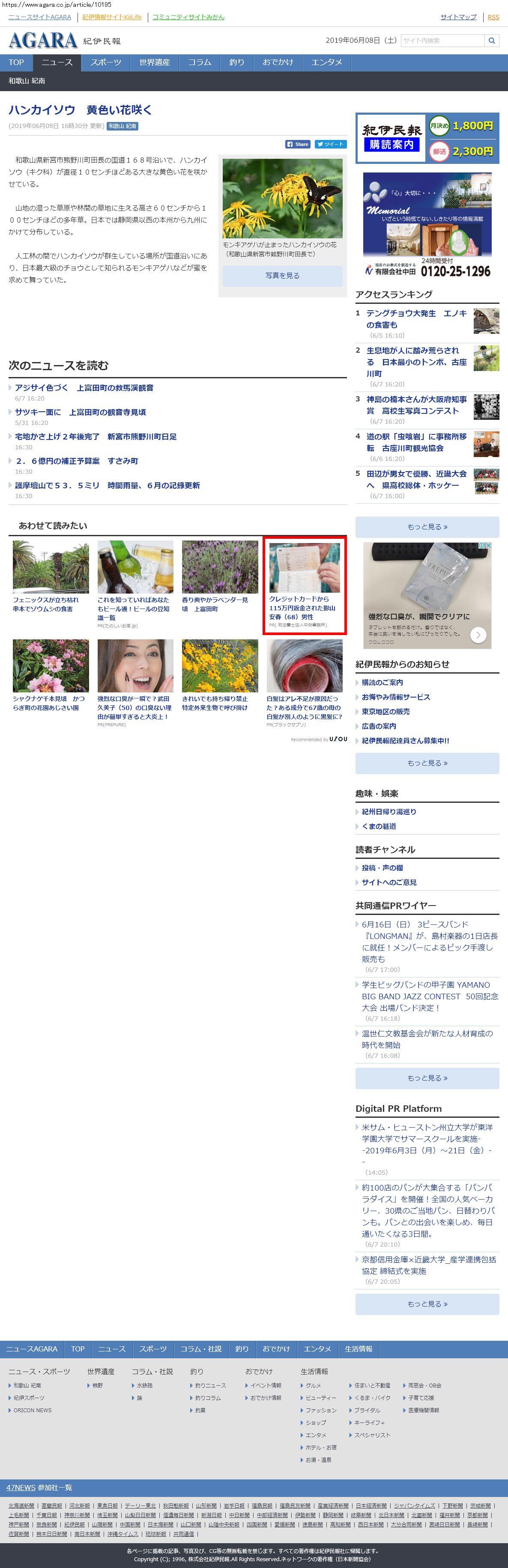The width and height of the screenshot is (508, 1568).
Task: Switch to the スポーツ tab
Action: (x=106, y=63)
